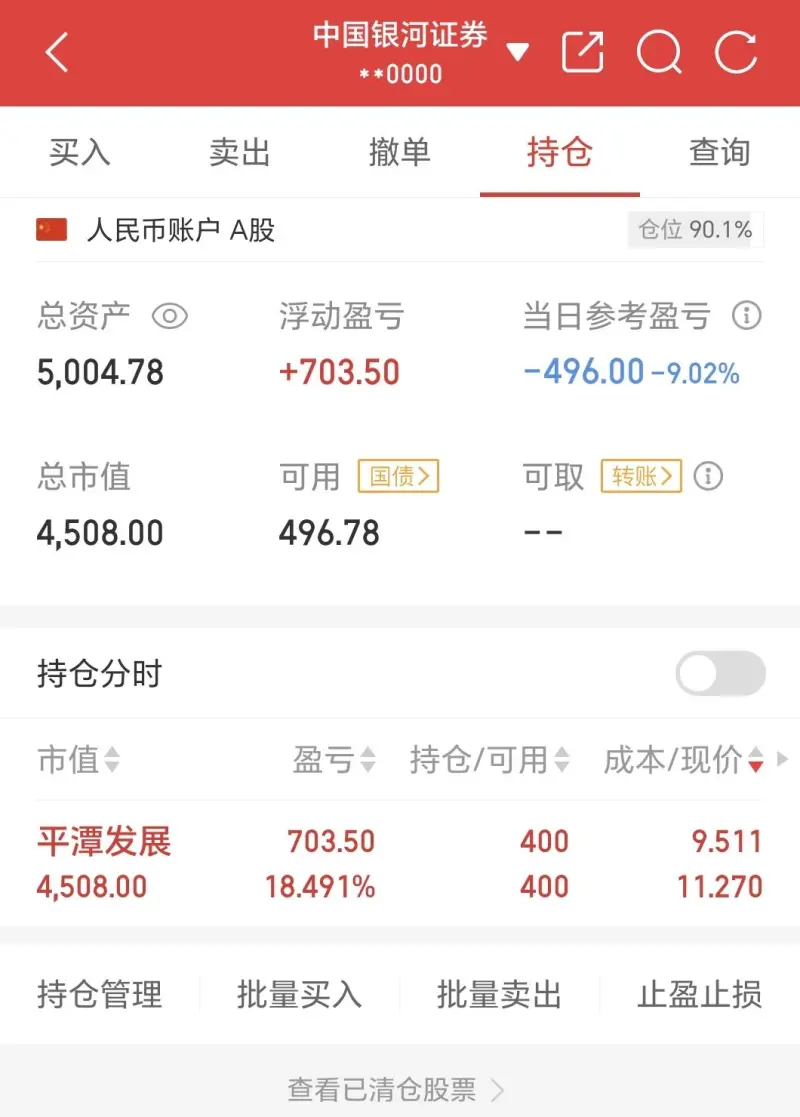Enable the 持仓分时 switch
The image size is (800, 1117).
[x=720, y=674]
